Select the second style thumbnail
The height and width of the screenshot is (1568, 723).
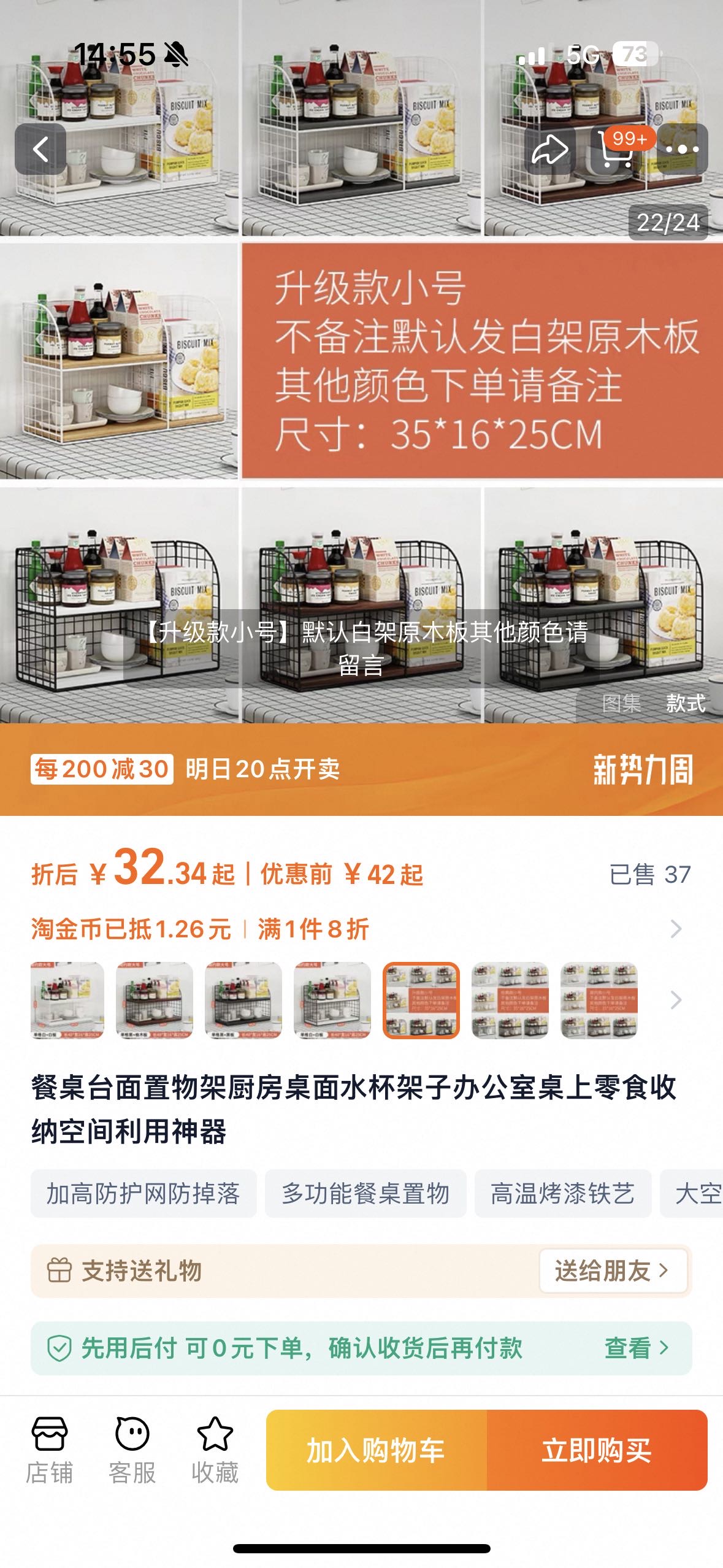pyautogui.click(x=155, y=1000)
